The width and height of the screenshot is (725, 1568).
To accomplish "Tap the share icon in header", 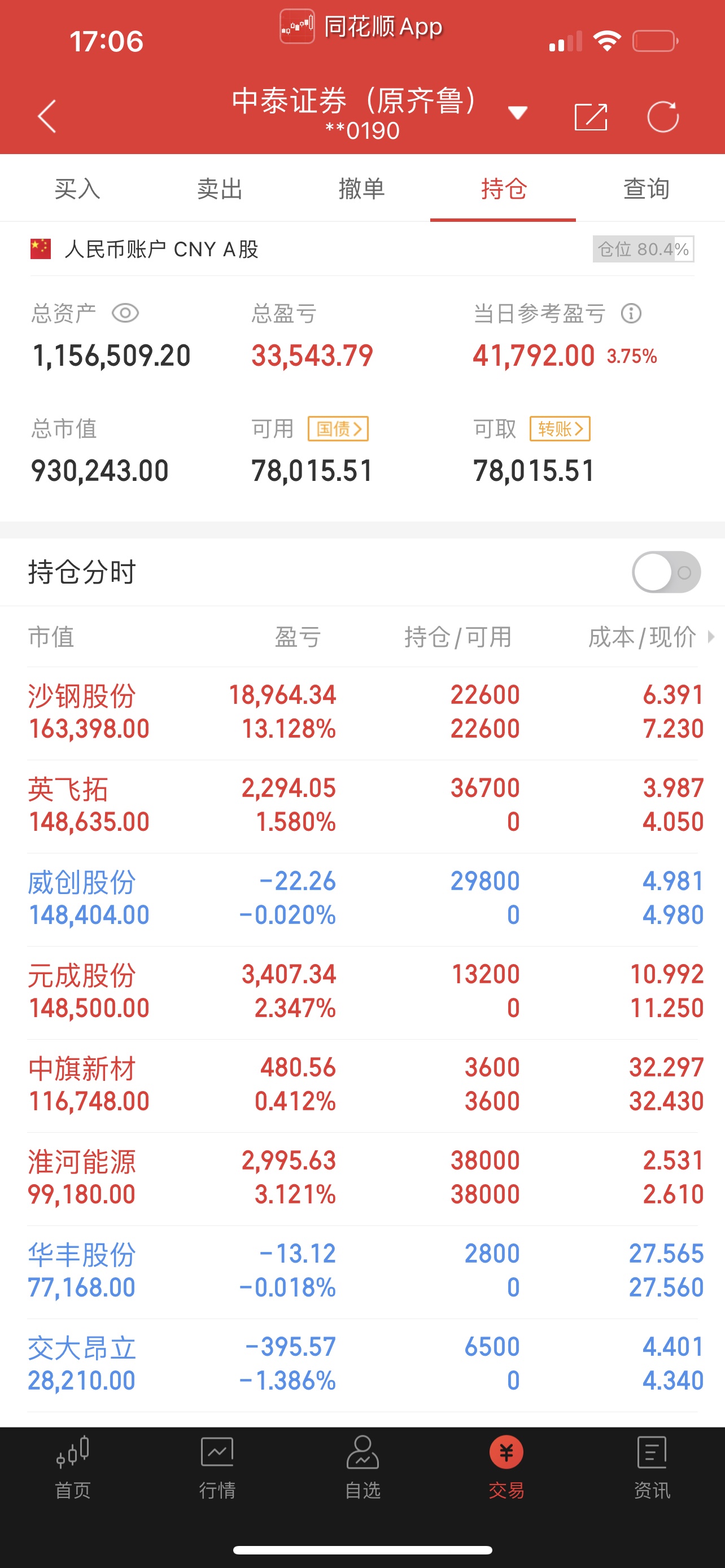I will [591, 117].
